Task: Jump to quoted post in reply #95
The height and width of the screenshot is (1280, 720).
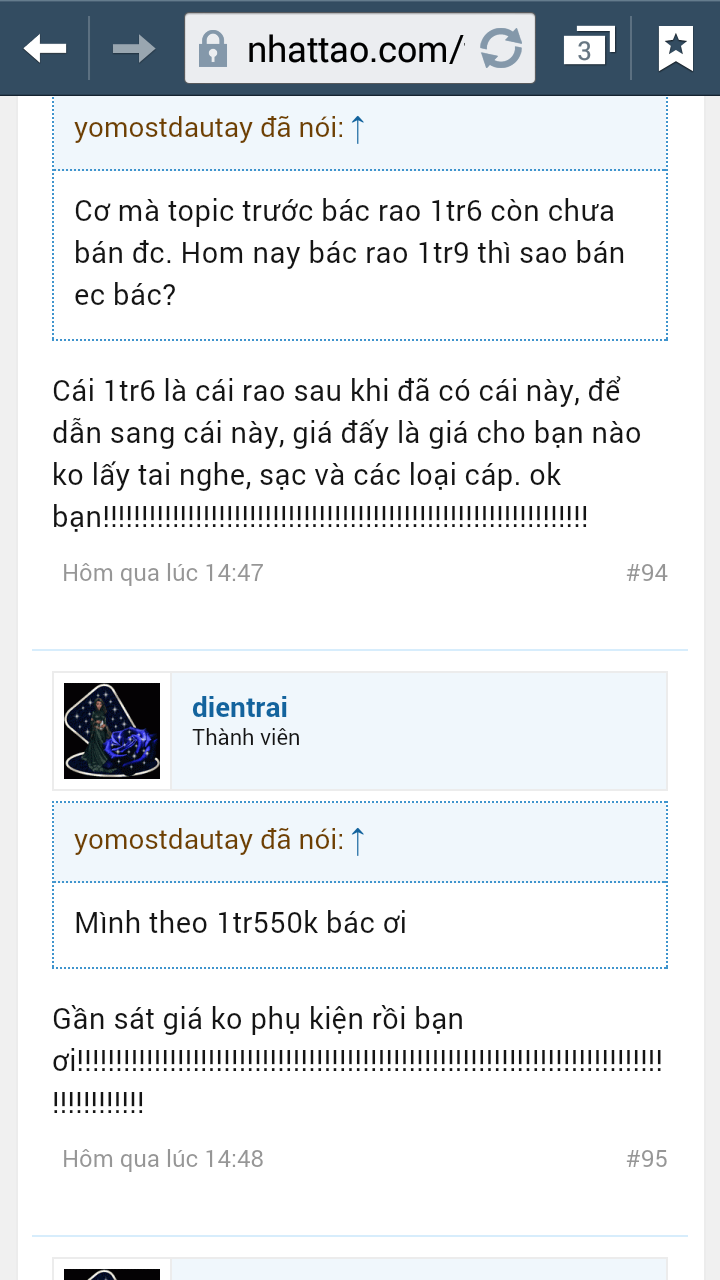Action: tap(358, 841)
